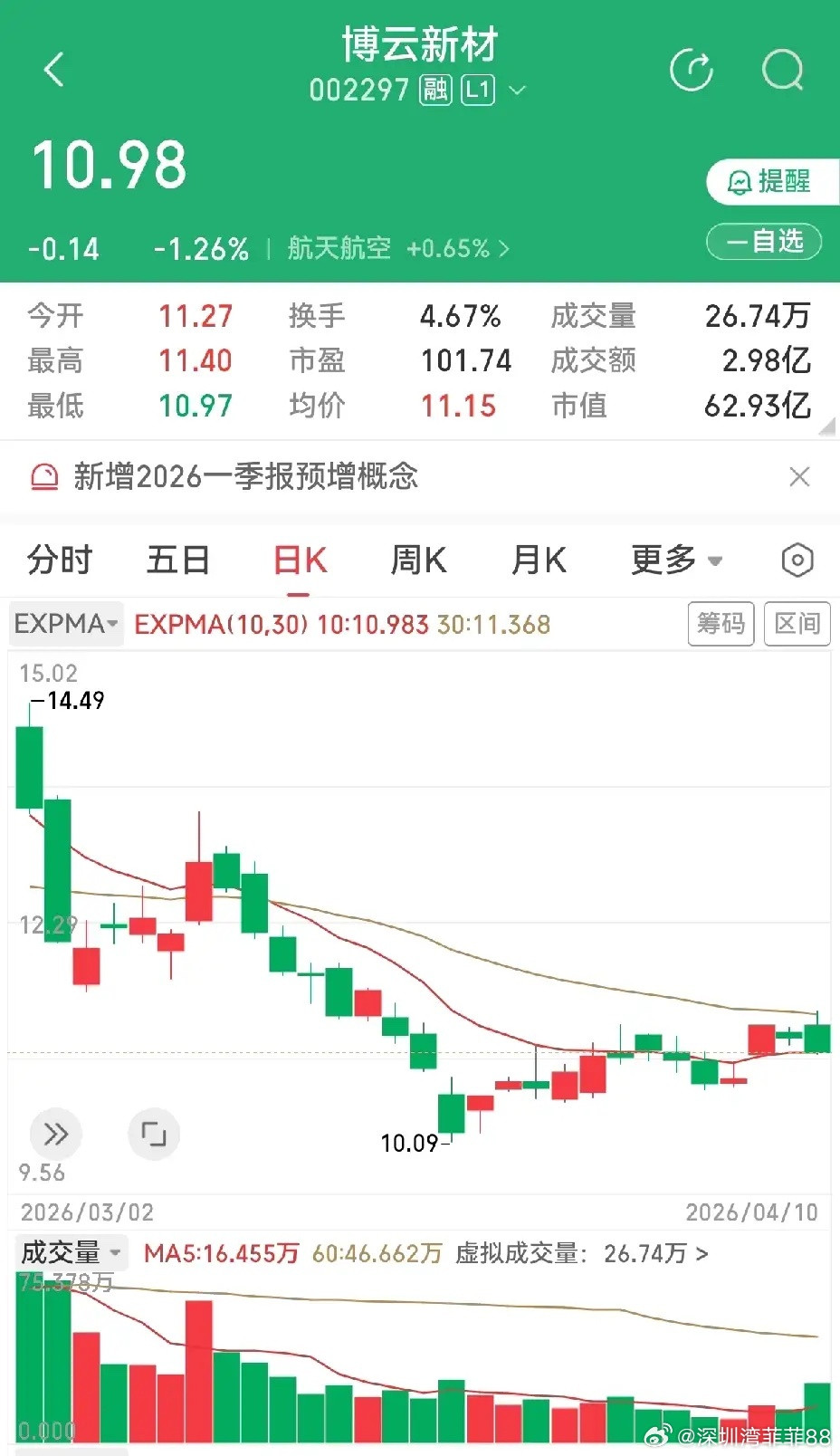Toggle the L1 quote level indicator
The image size is (840, 1456).
coord(478,89)
